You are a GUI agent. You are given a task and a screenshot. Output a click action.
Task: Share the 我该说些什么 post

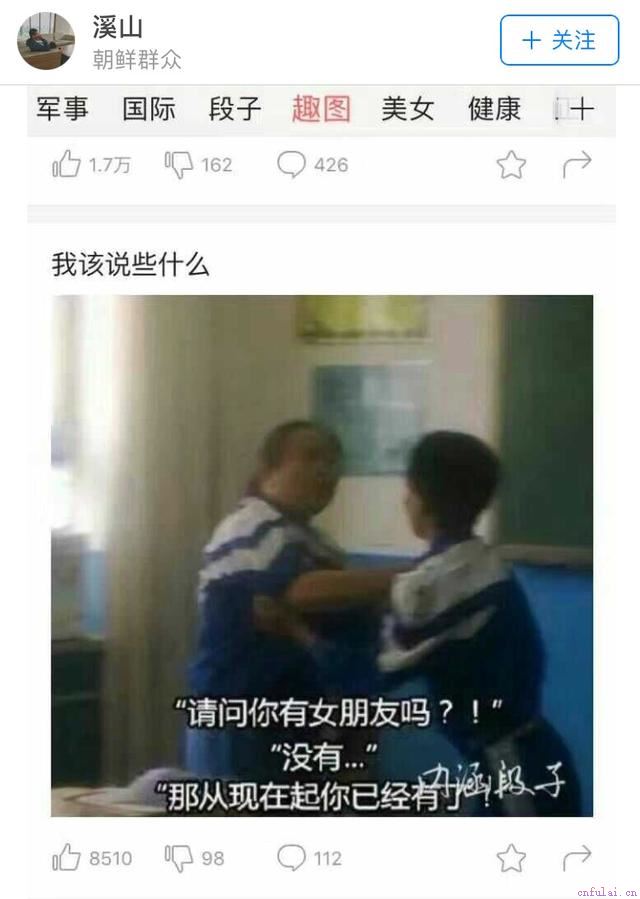coord(577,858)
